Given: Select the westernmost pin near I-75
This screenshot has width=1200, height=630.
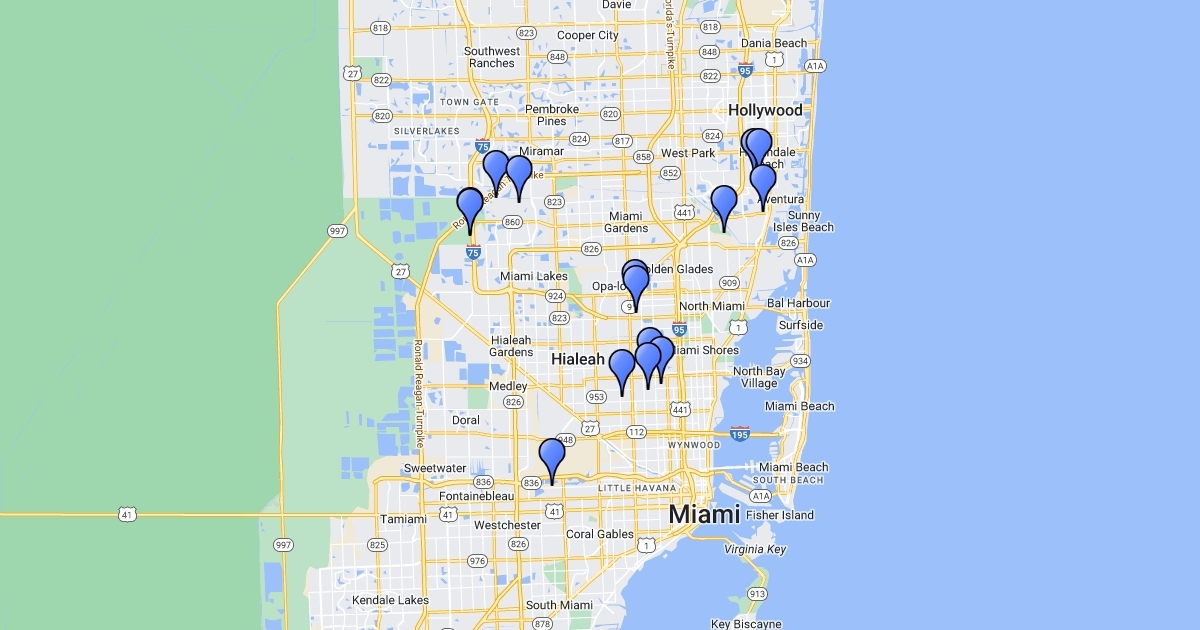Looking at the screenshot, I should [470, 207].
